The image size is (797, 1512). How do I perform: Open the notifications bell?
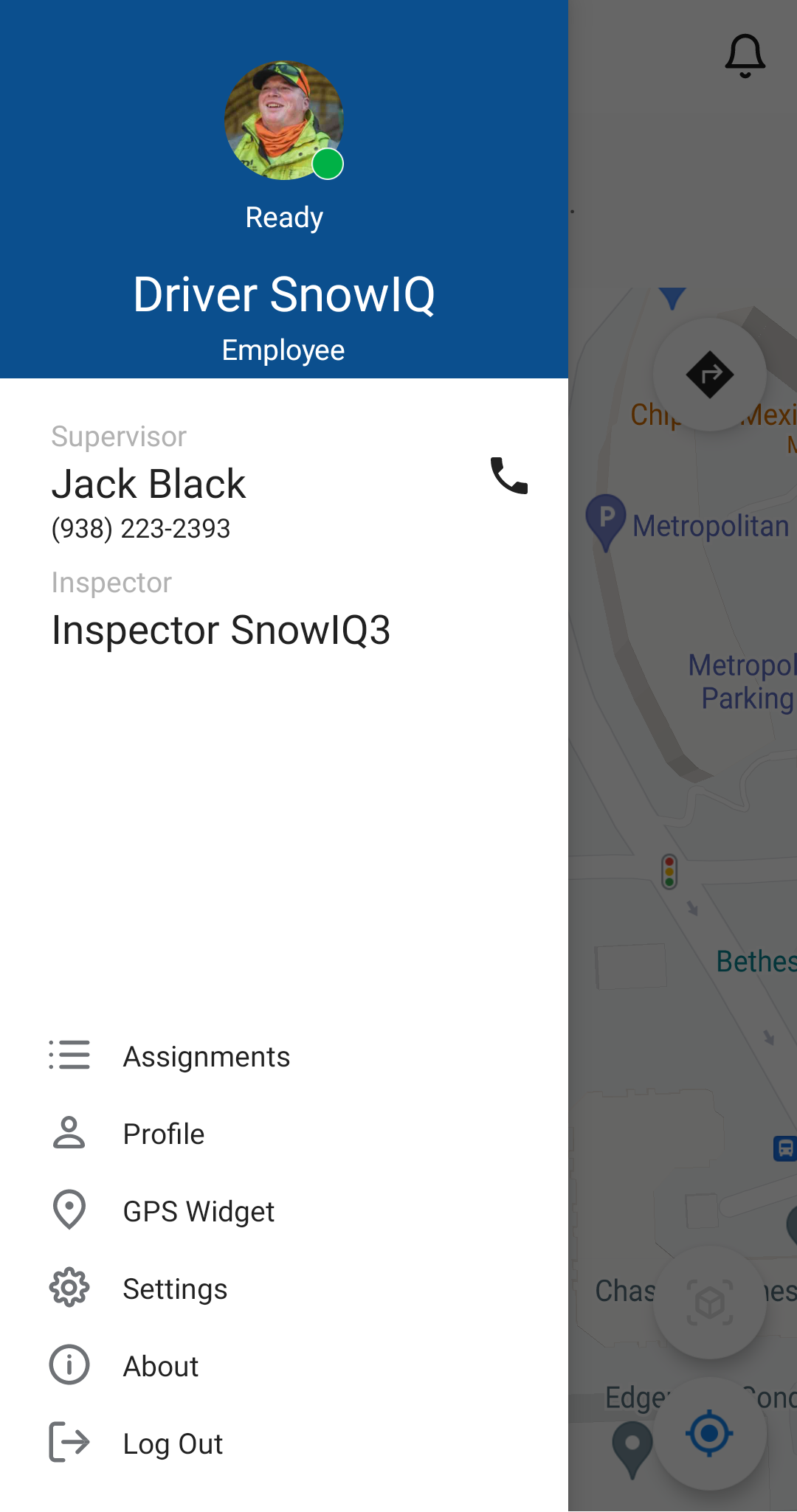pyautogui.click(x=745, y=56)
